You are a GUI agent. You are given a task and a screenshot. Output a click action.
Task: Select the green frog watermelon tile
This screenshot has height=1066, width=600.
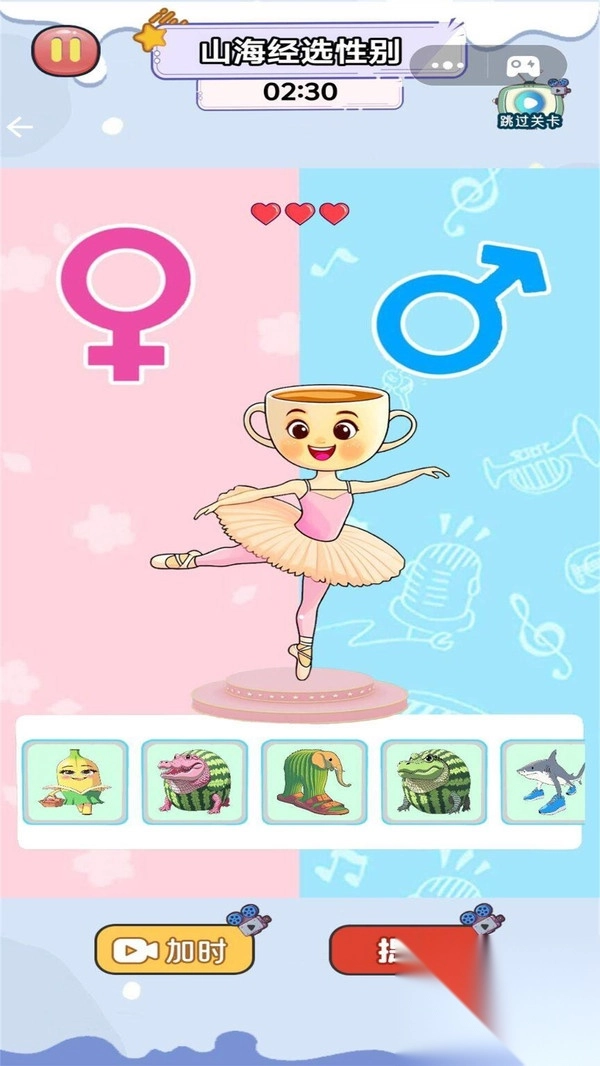click(434, 782)
